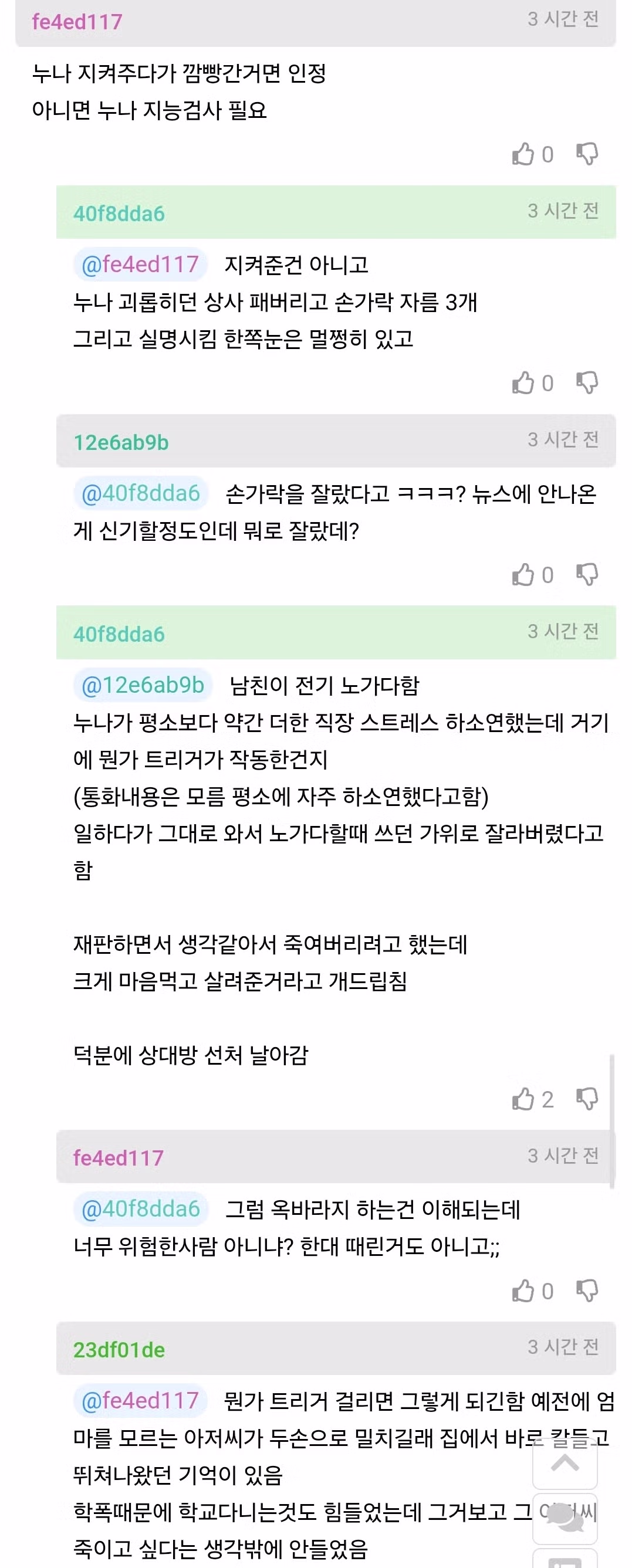Click thumbs down on fe4ed117's top comment
This screenshot has width=632, height=1568.
click(x=587, y=155)
